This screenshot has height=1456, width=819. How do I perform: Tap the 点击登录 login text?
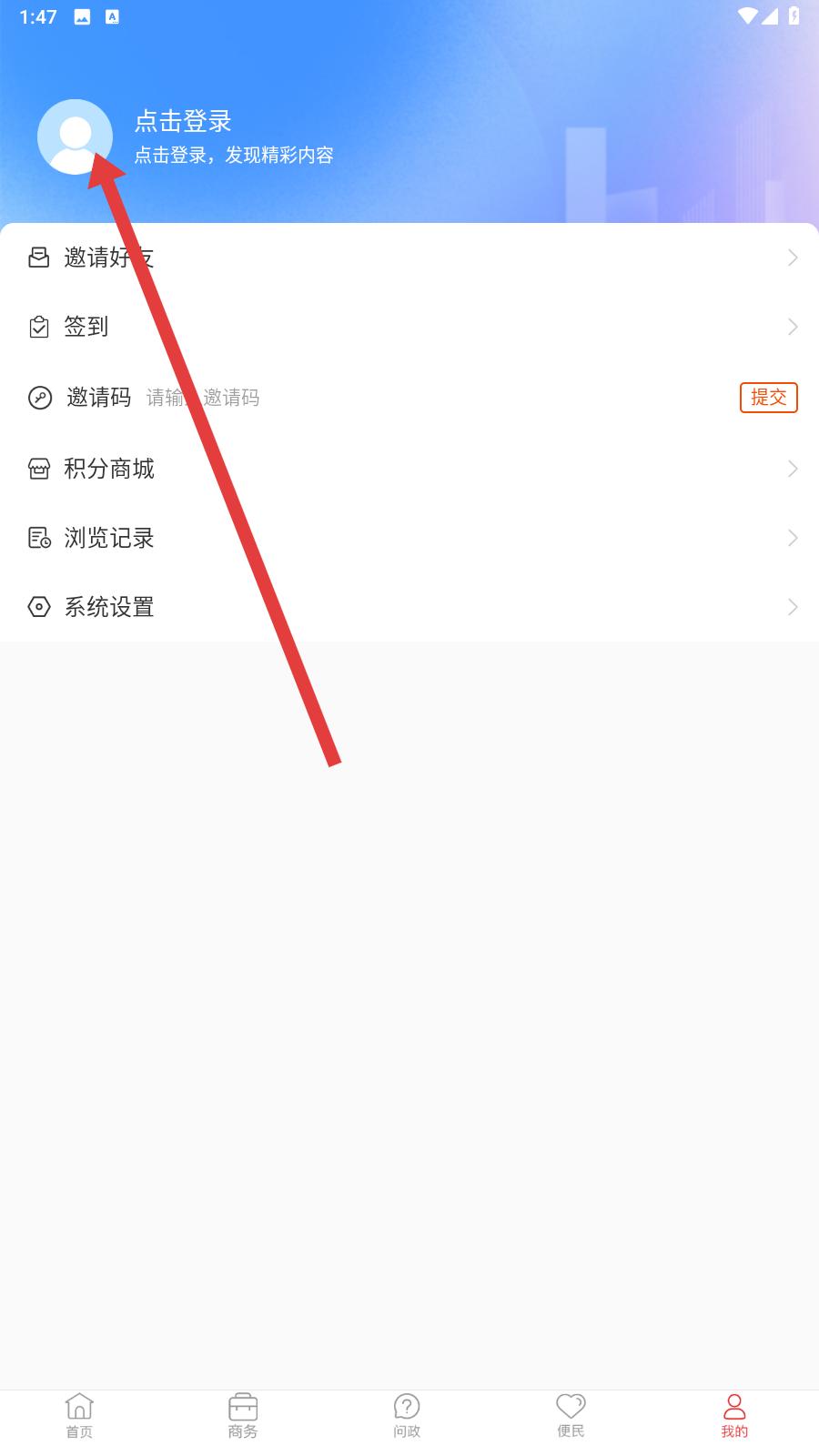click(x=183, y=121)
